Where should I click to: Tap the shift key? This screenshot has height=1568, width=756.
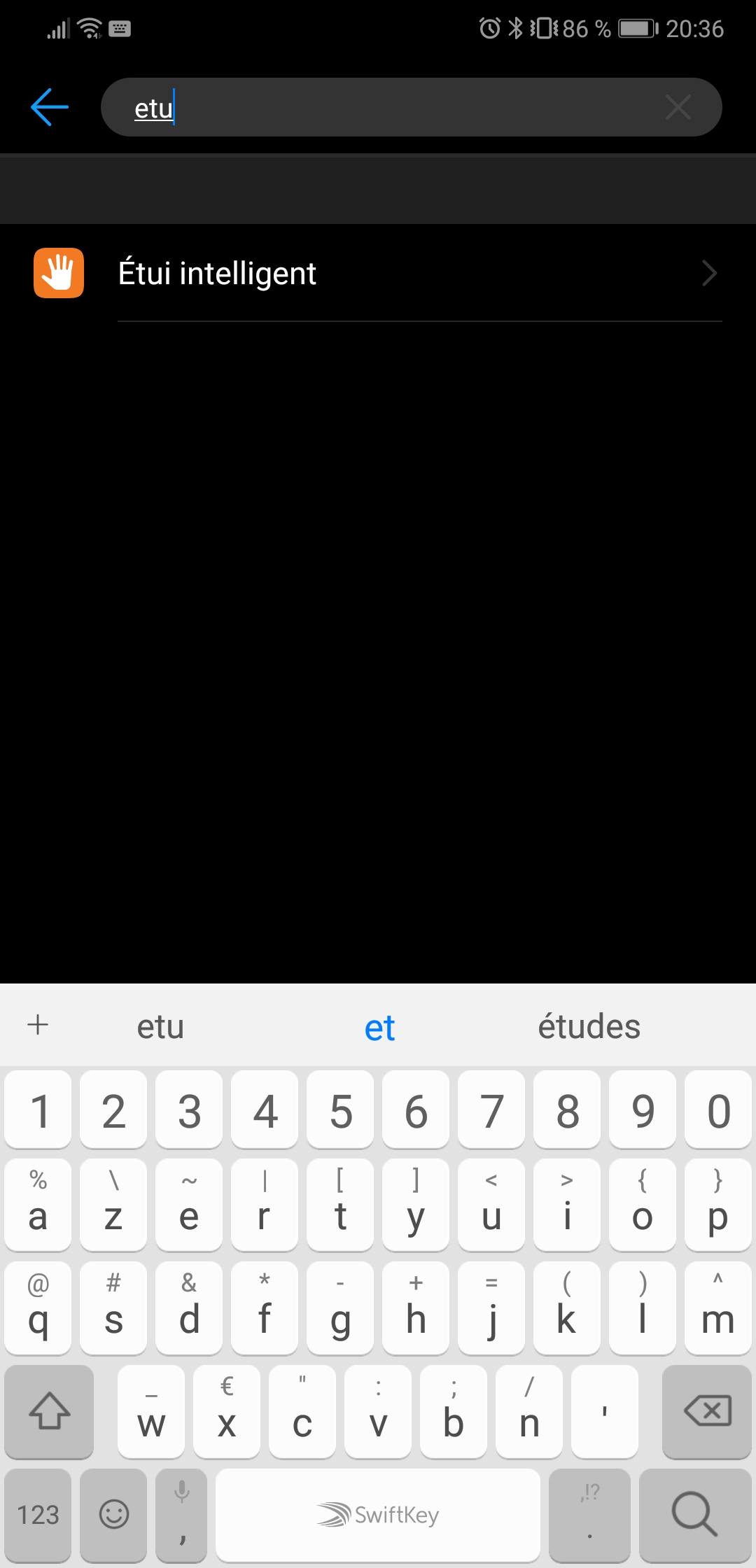tap(49, 1411)
